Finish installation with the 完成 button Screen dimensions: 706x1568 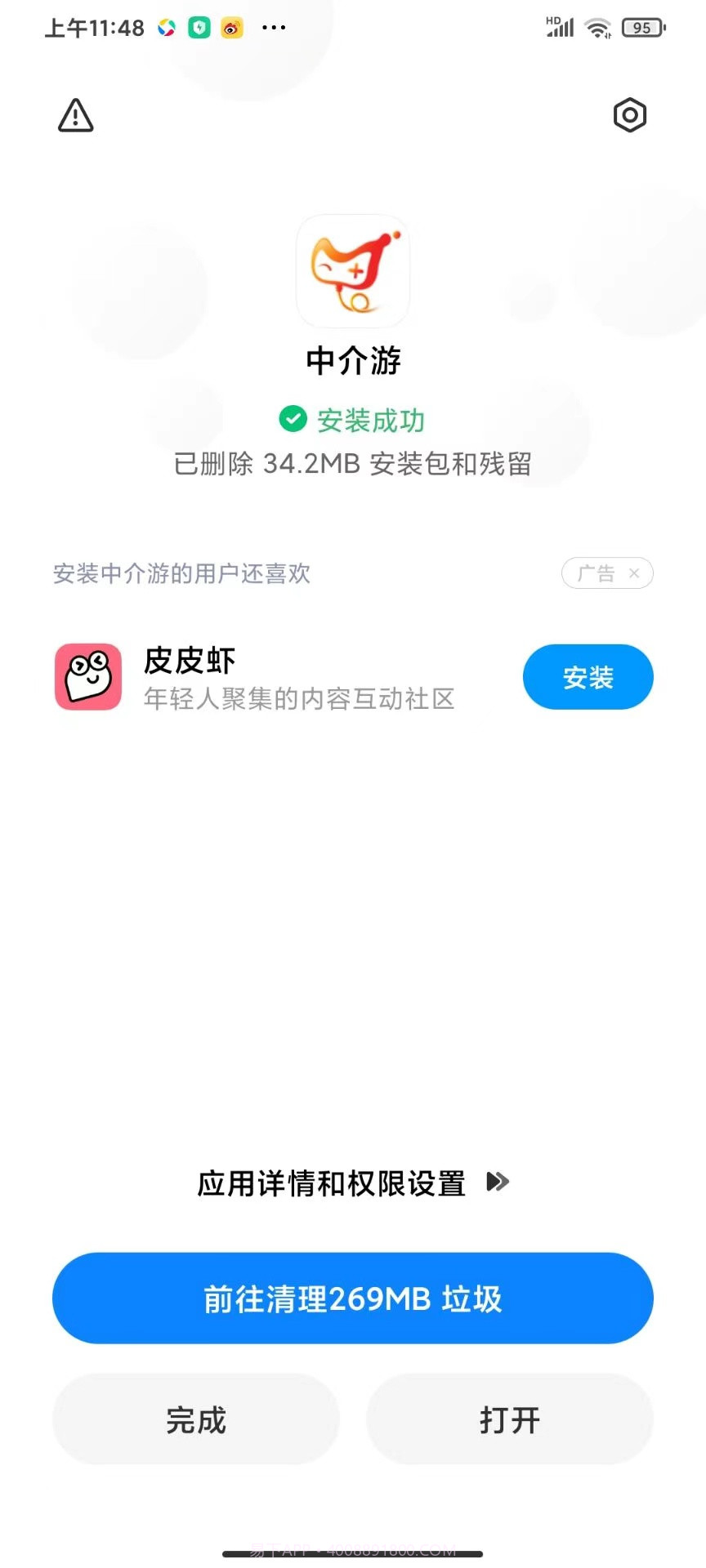click(x=195, y=1419)
